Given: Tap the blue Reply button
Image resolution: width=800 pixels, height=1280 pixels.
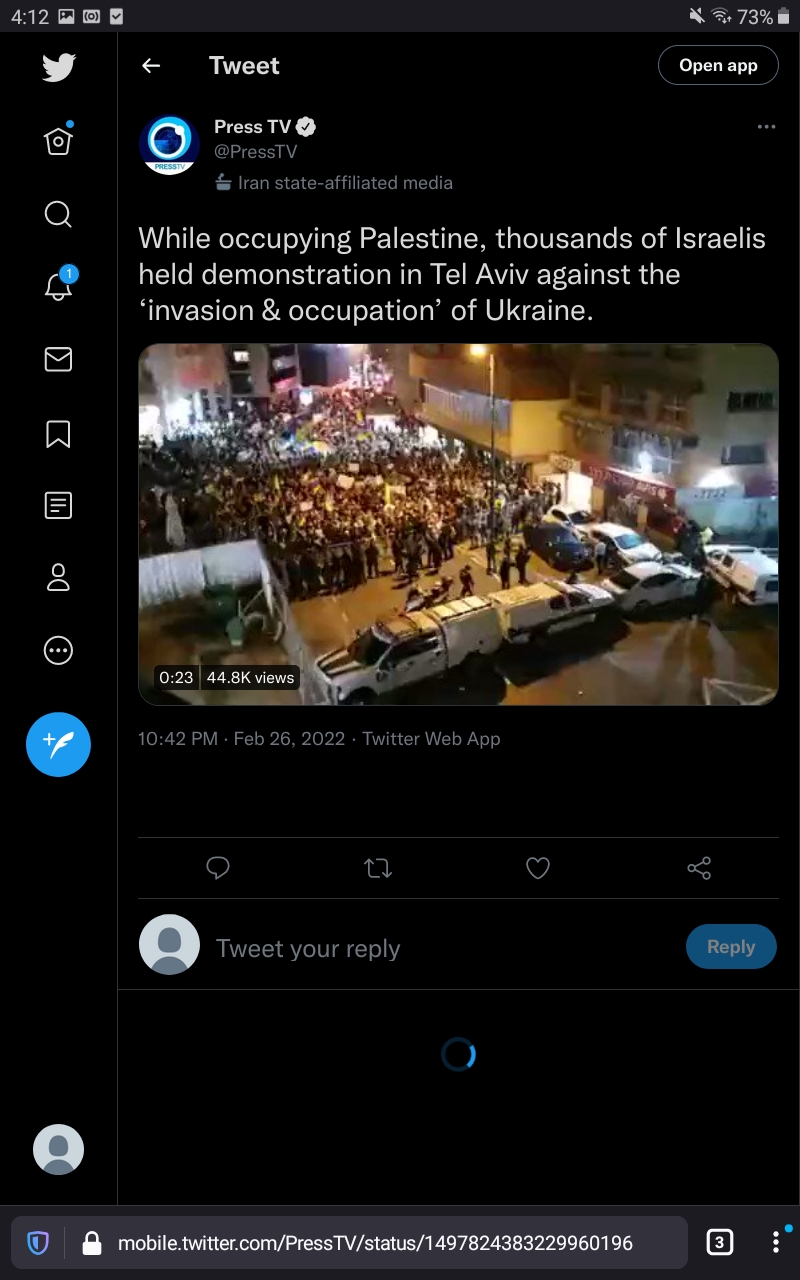Looking at the screenshot, I should pos(731,946).
